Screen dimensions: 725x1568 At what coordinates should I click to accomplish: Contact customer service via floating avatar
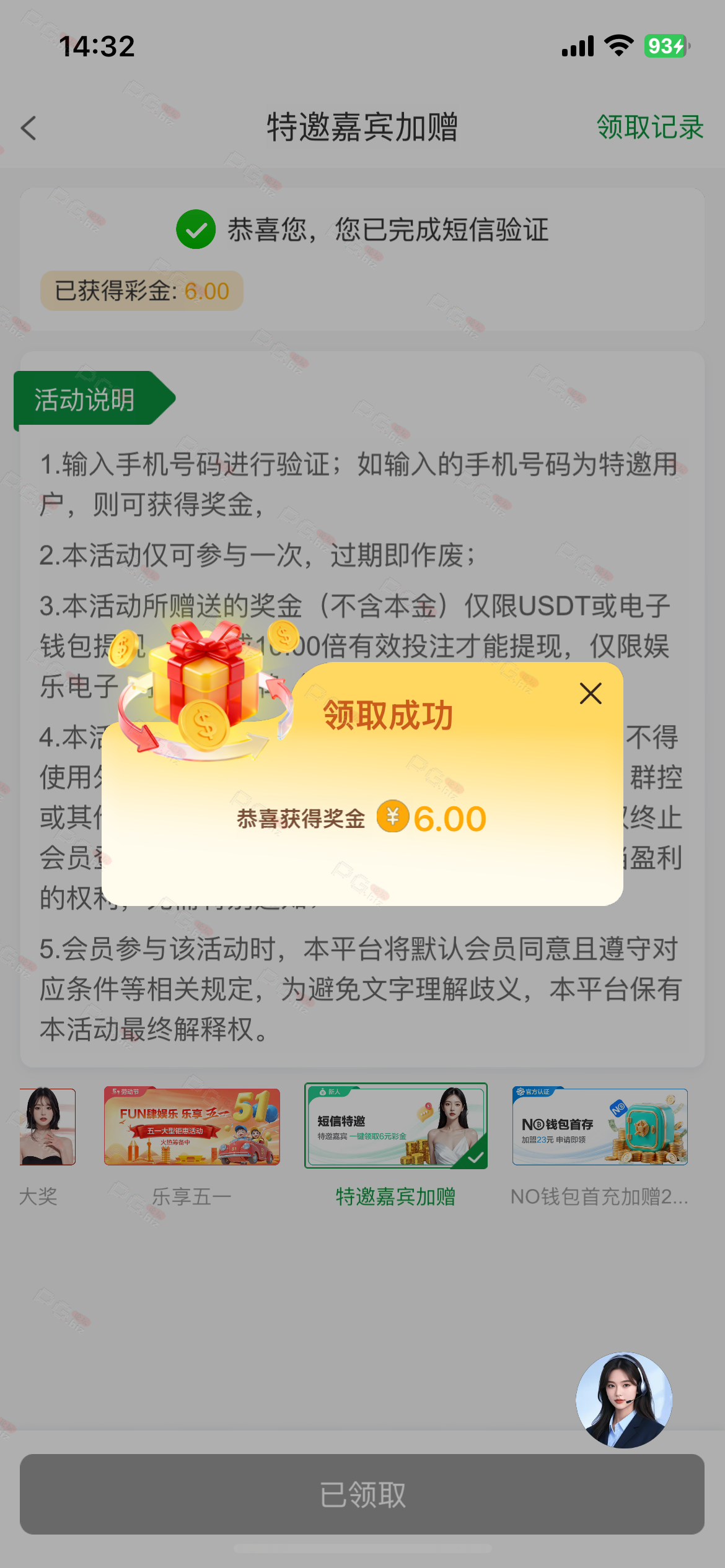[x=624, y=1400]
